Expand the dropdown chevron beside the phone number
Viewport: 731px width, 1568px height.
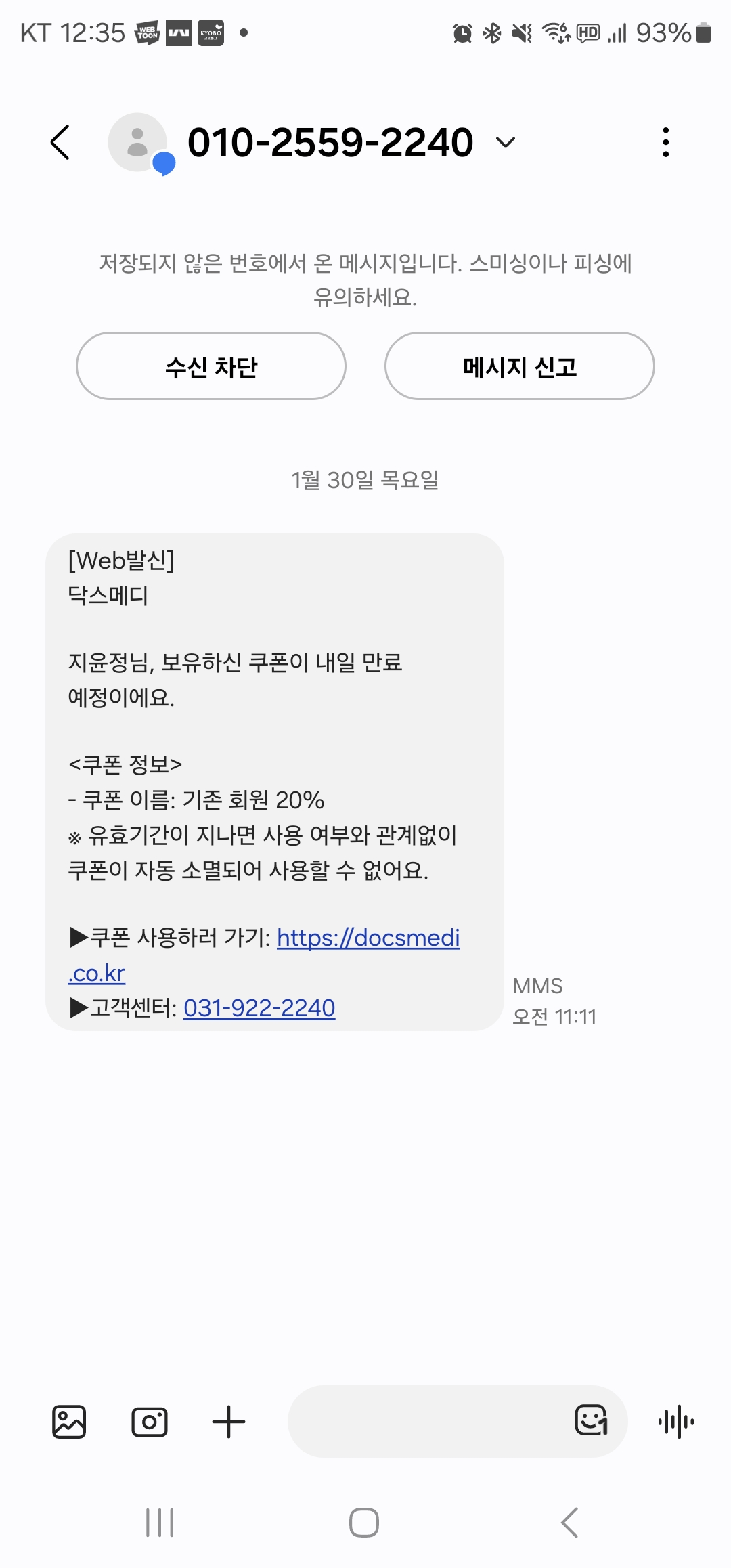point(506,142)
